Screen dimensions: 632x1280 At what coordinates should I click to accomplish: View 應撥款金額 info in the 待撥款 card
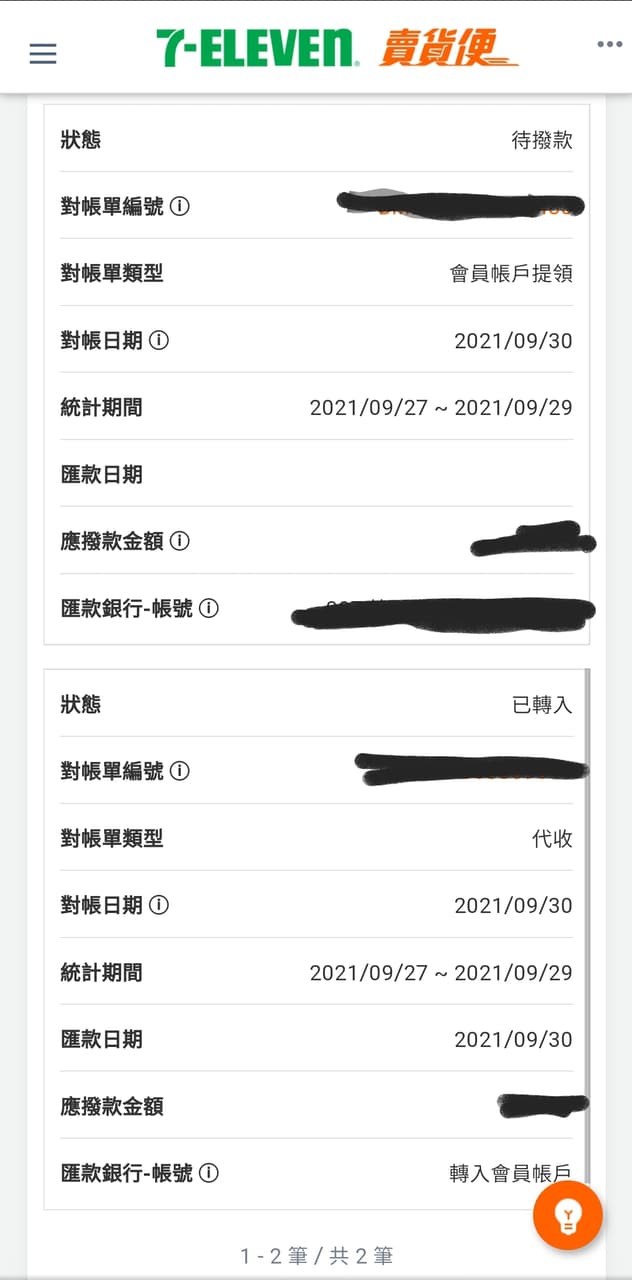pyautogui.click(x=180, y=541)
